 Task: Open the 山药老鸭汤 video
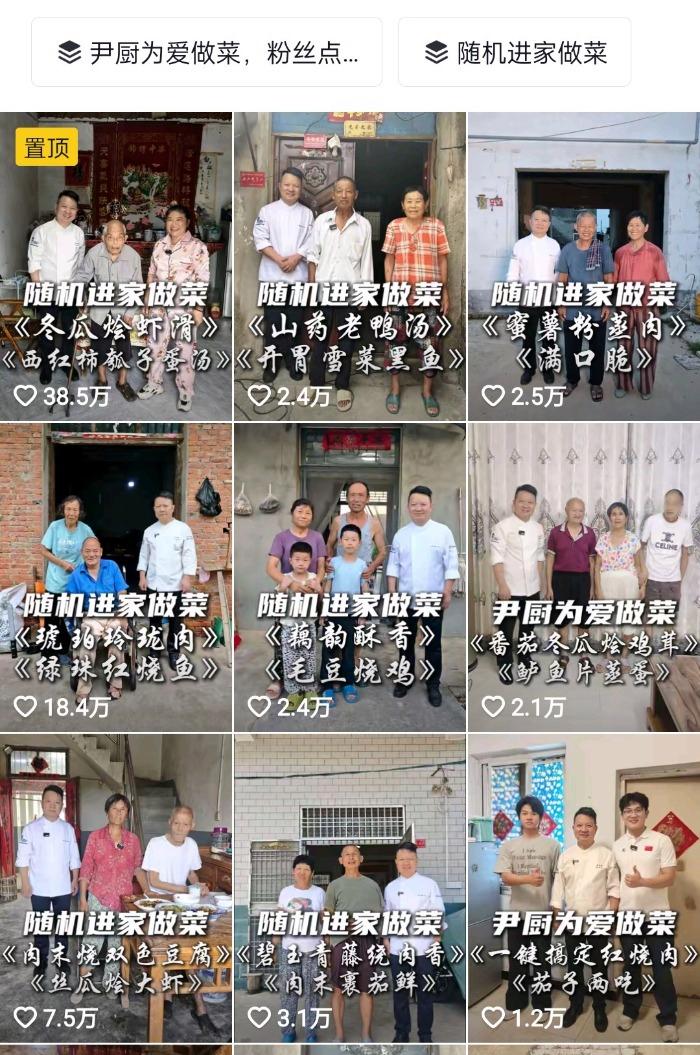coord(349,265)
